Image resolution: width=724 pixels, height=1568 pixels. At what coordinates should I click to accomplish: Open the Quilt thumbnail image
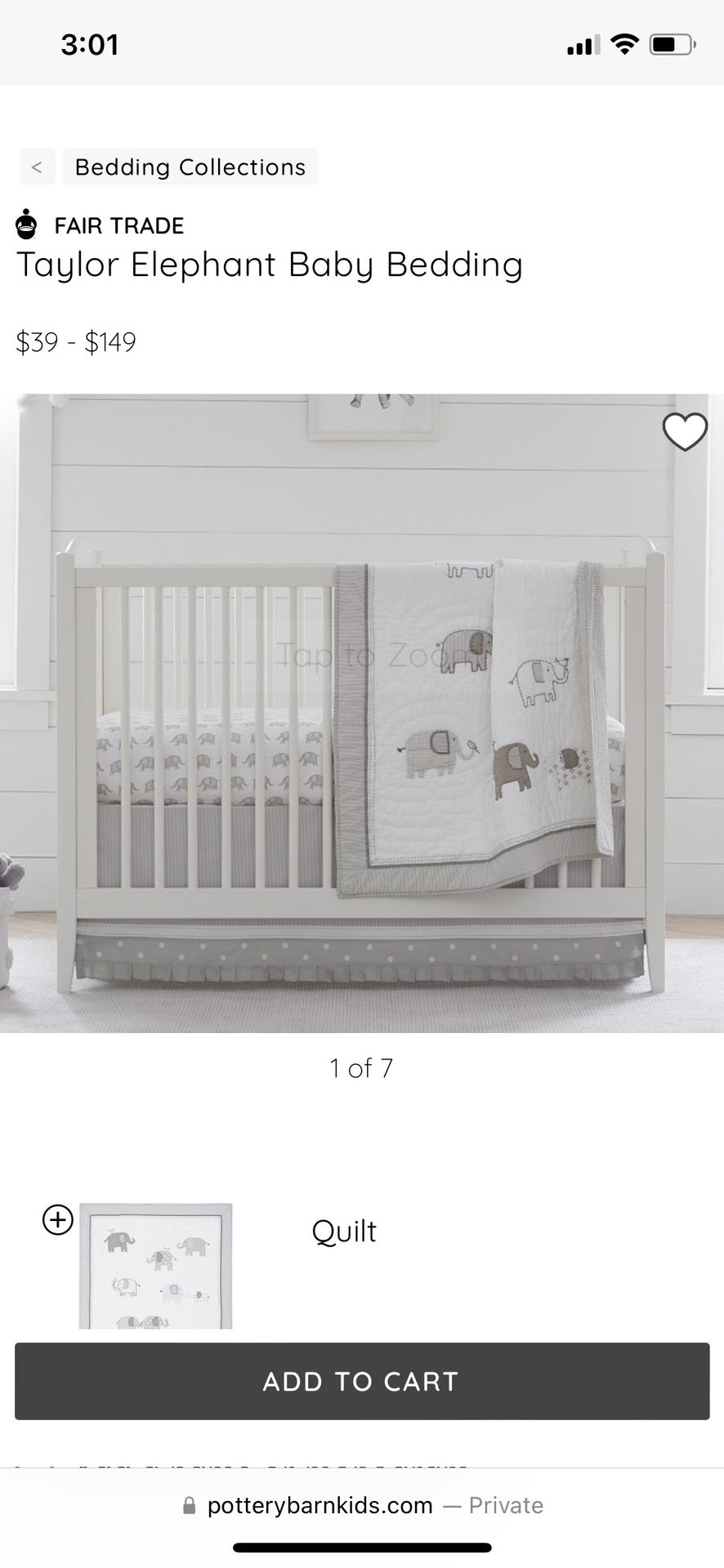pos(155,1264)
